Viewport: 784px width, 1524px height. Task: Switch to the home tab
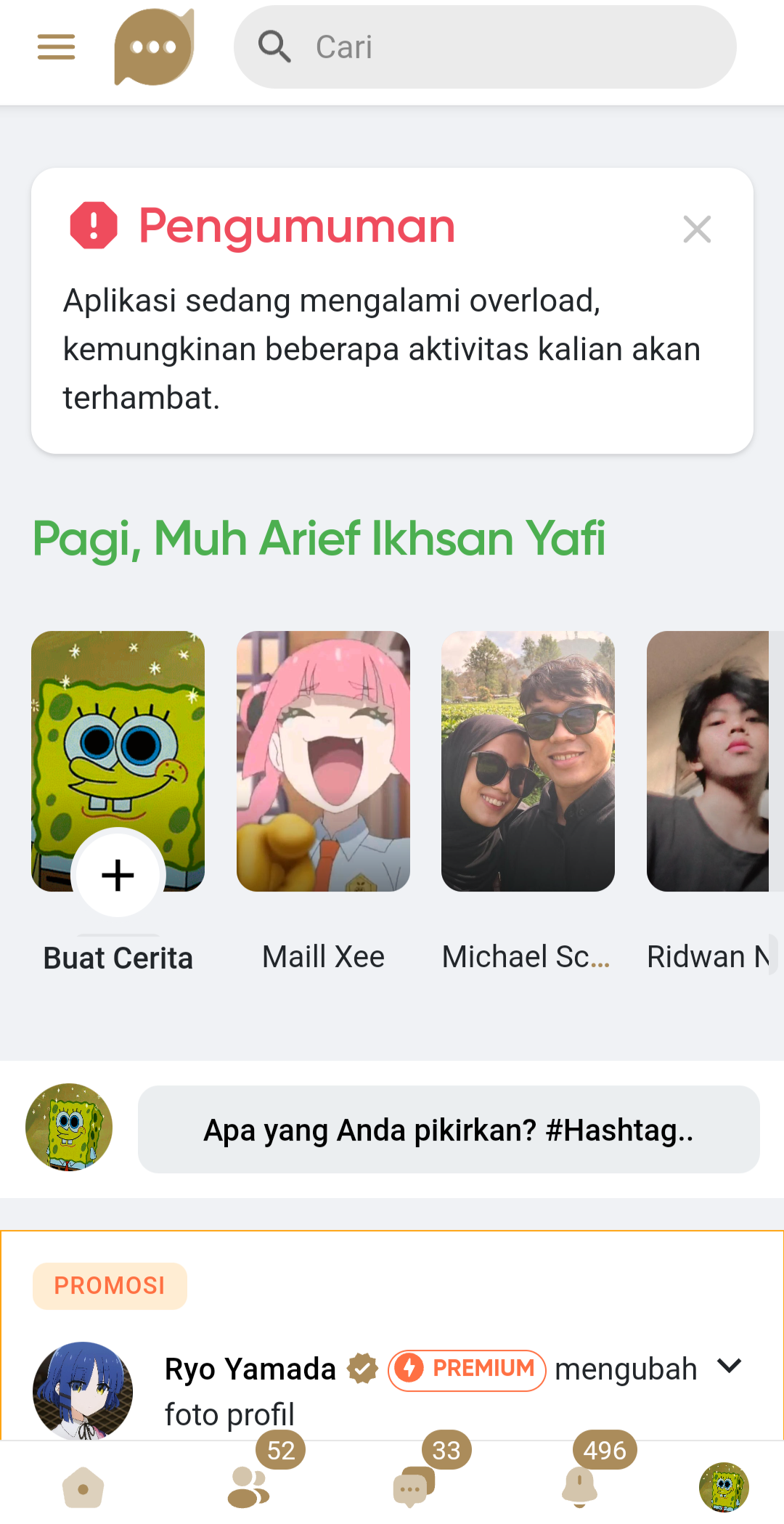pos(83,1487)
